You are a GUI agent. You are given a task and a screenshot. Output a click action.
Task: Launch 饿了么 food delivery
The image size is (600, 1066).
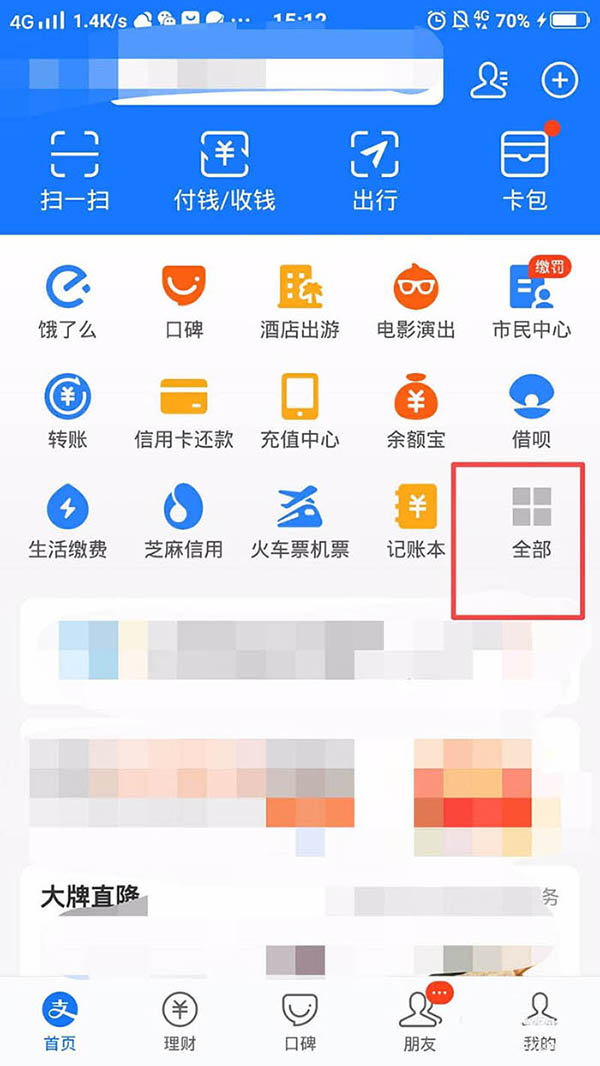point(68,300)
